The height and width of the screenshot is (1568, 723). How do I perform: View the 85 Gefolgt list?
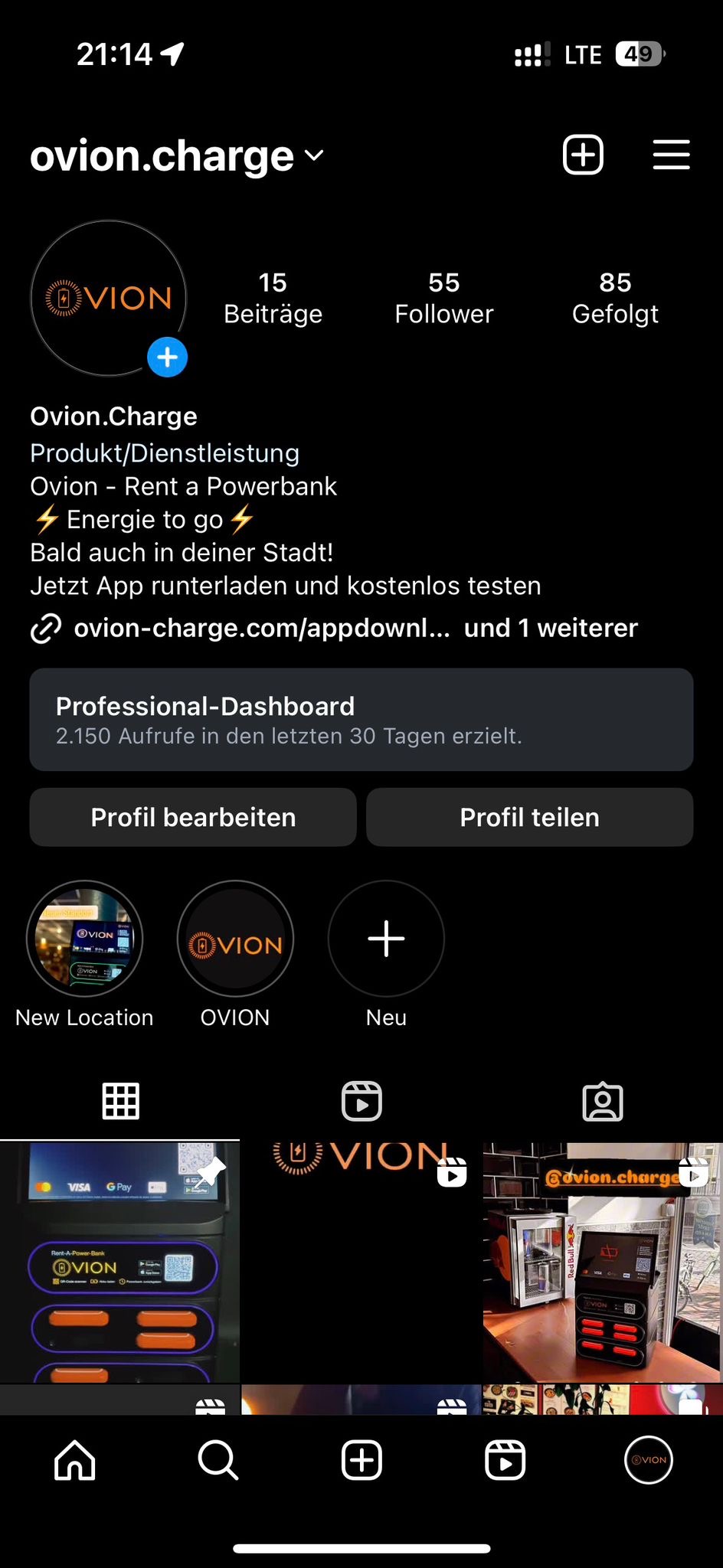(x=615, y=298)
